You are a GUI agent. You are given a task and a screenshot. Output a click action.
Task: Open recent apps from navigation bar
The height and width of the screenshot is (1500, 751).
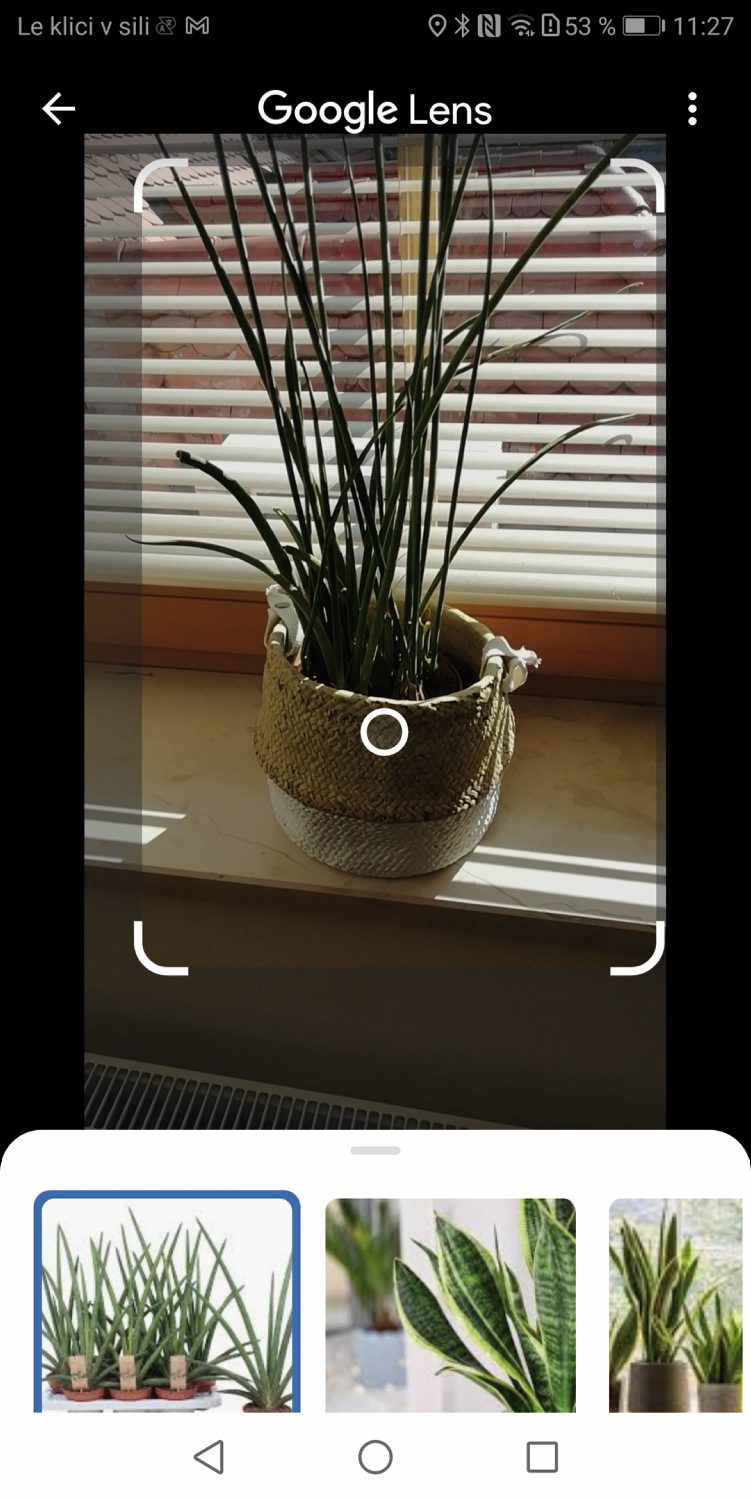point(542,1457)
